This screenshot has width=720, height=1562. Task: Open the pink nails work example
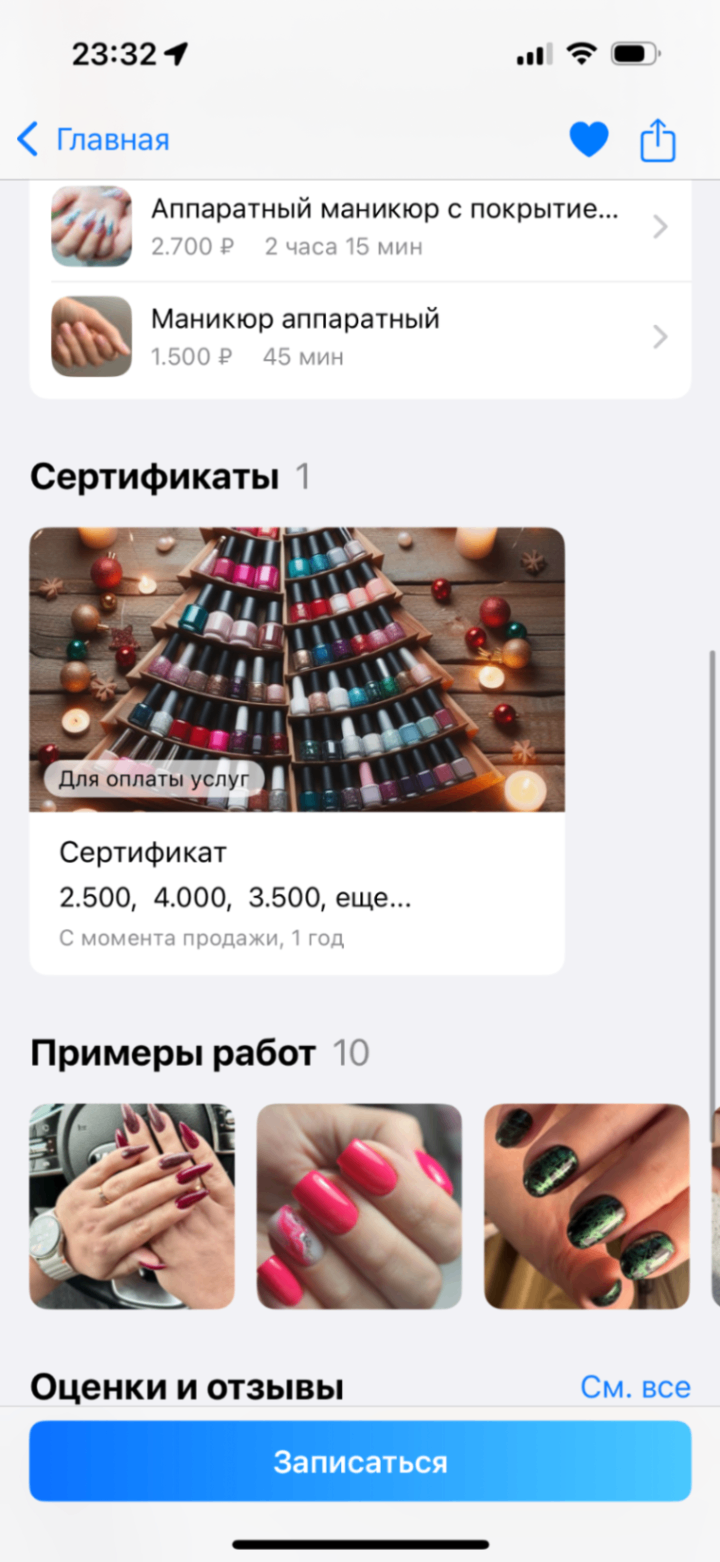click(359, 1205)
